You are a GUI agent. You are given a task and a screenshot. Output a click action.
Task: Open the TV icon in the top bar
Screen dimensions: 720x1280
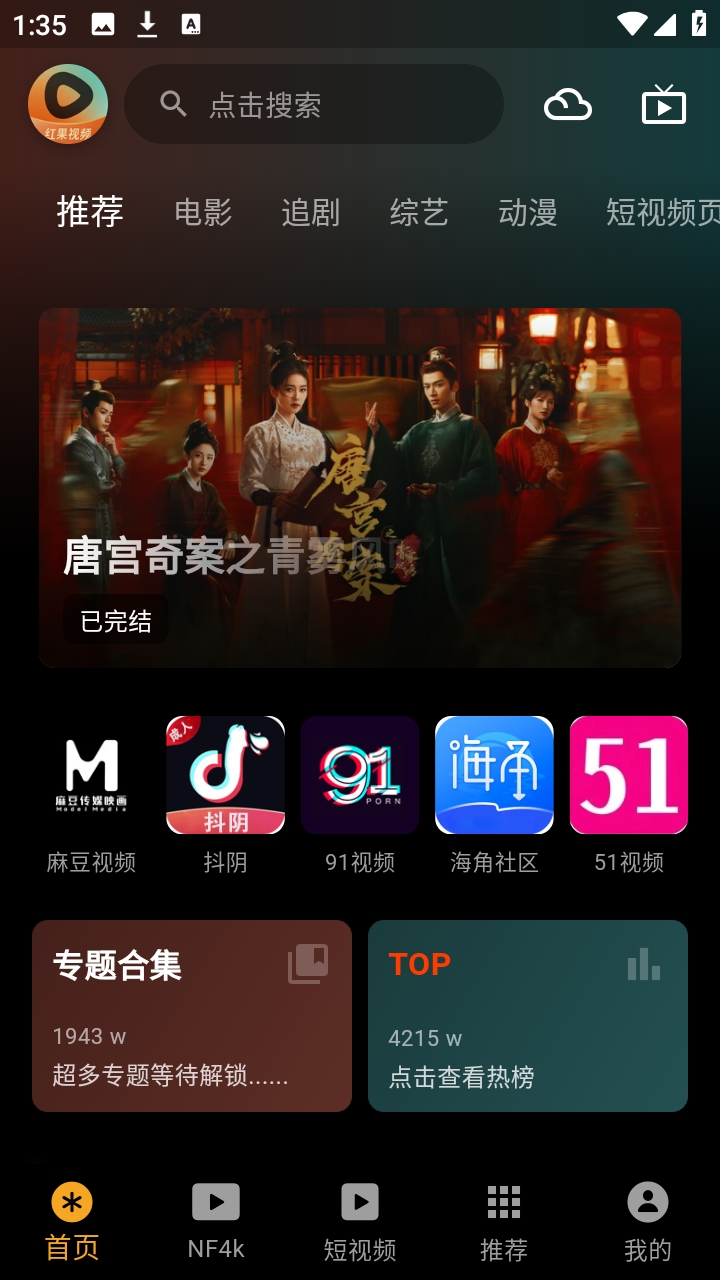(664, 104)
